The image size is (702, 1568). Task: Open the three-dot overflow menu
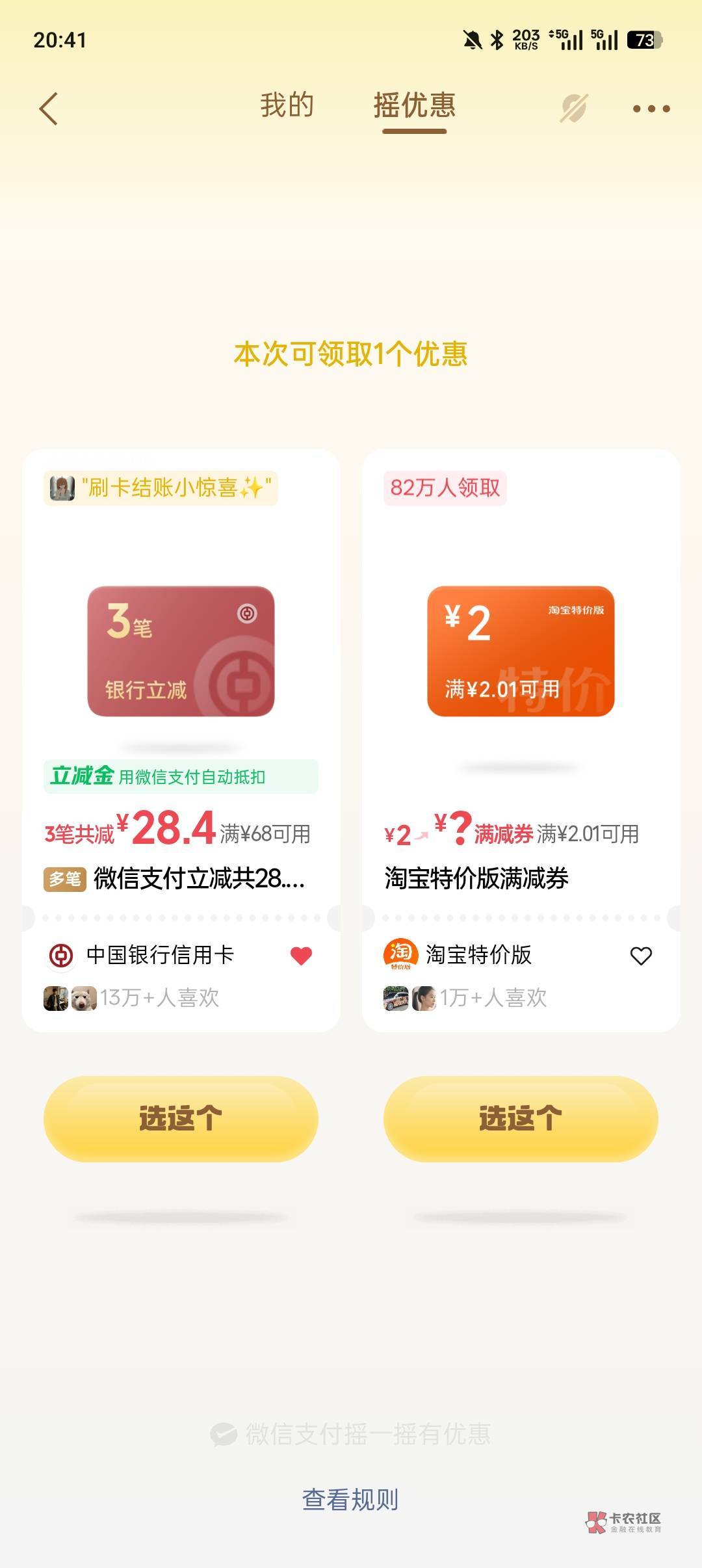pos(651,109)
